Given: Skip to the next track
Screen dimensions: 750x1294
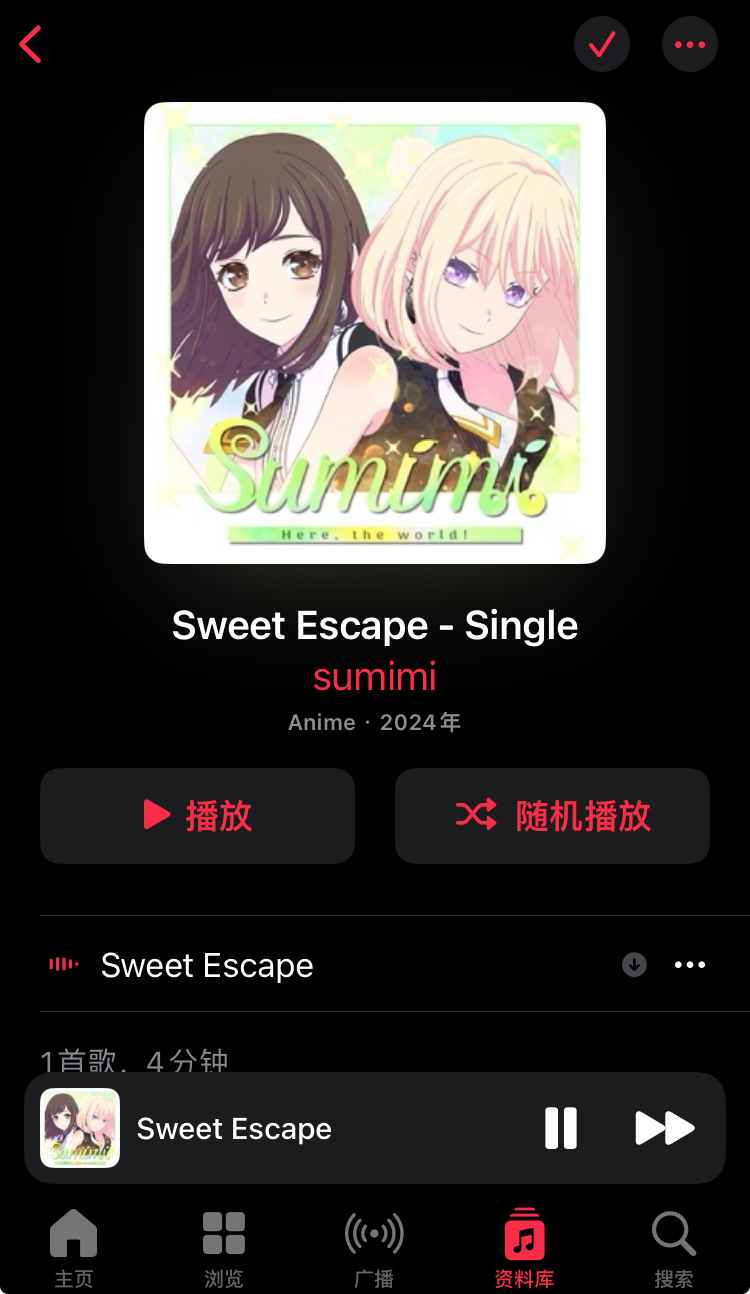Looking at the screenshot, I should [665, 1128].
